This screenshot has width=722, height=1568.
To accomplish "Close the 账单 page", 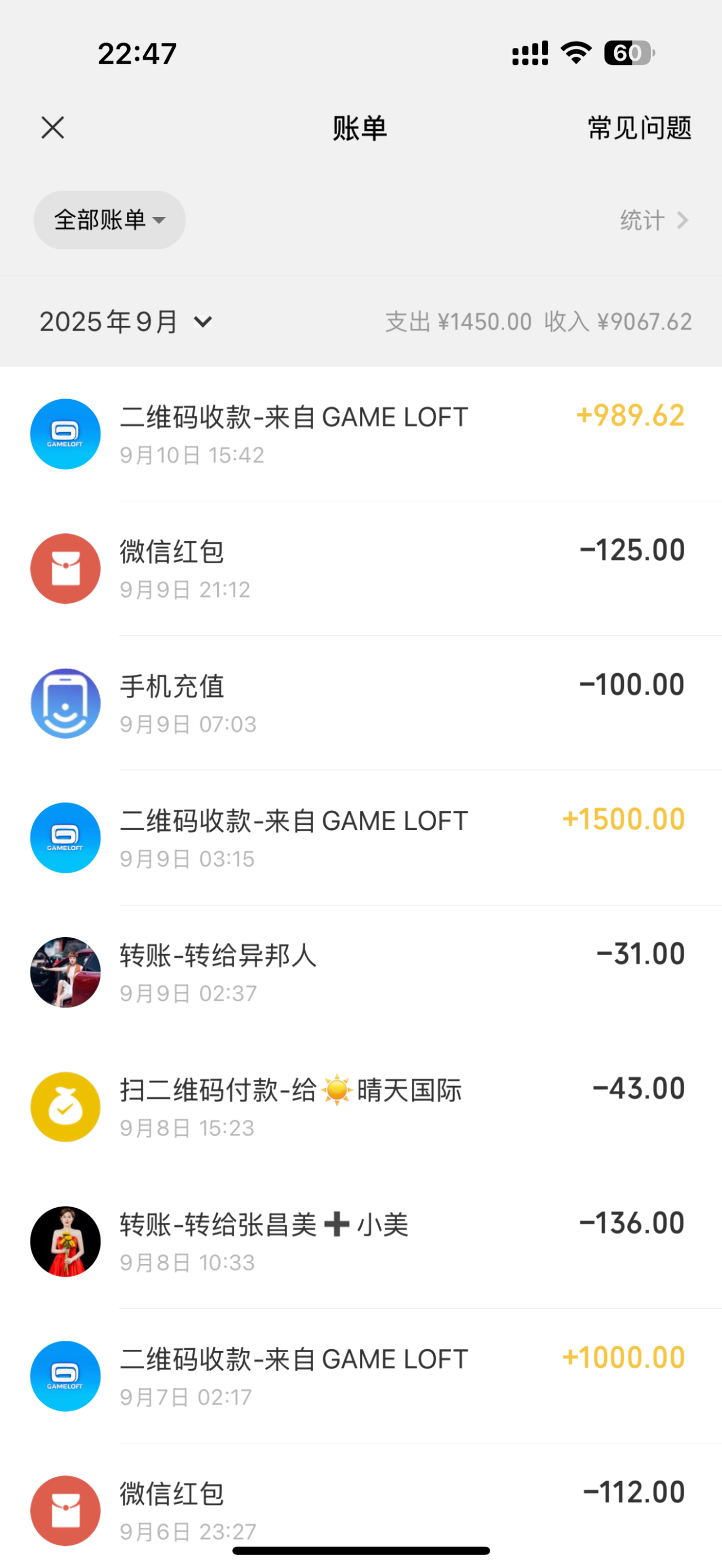I will pos(53,128).
